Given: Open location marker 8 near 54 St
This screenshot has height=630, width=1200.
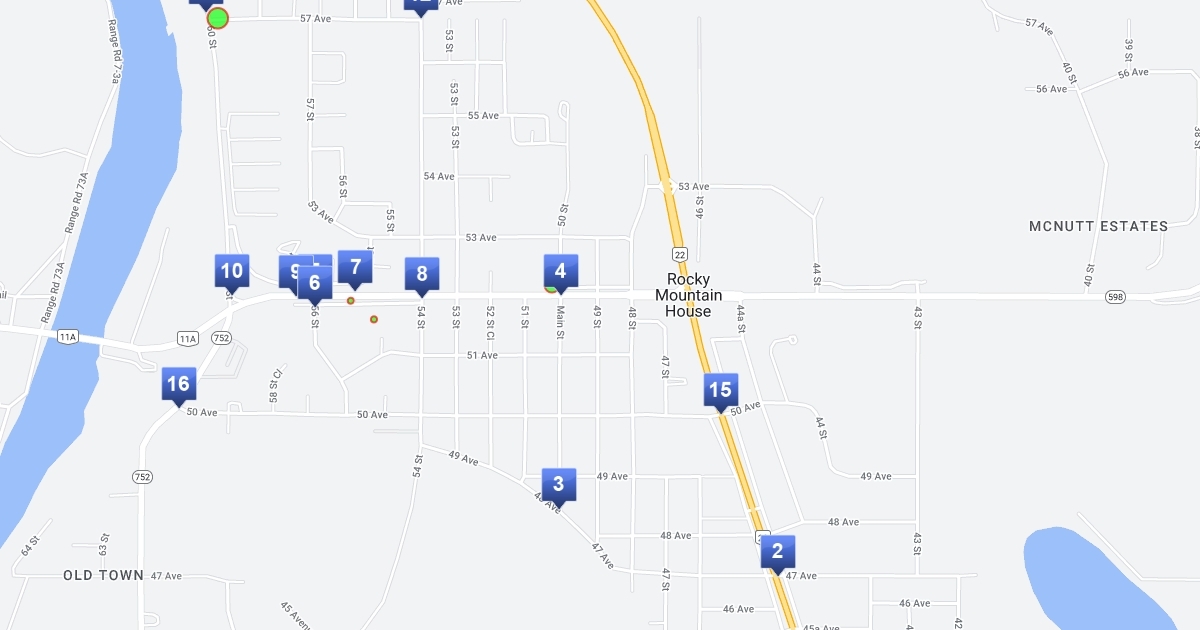Looking at the screenshot, I should pos(422,275).
